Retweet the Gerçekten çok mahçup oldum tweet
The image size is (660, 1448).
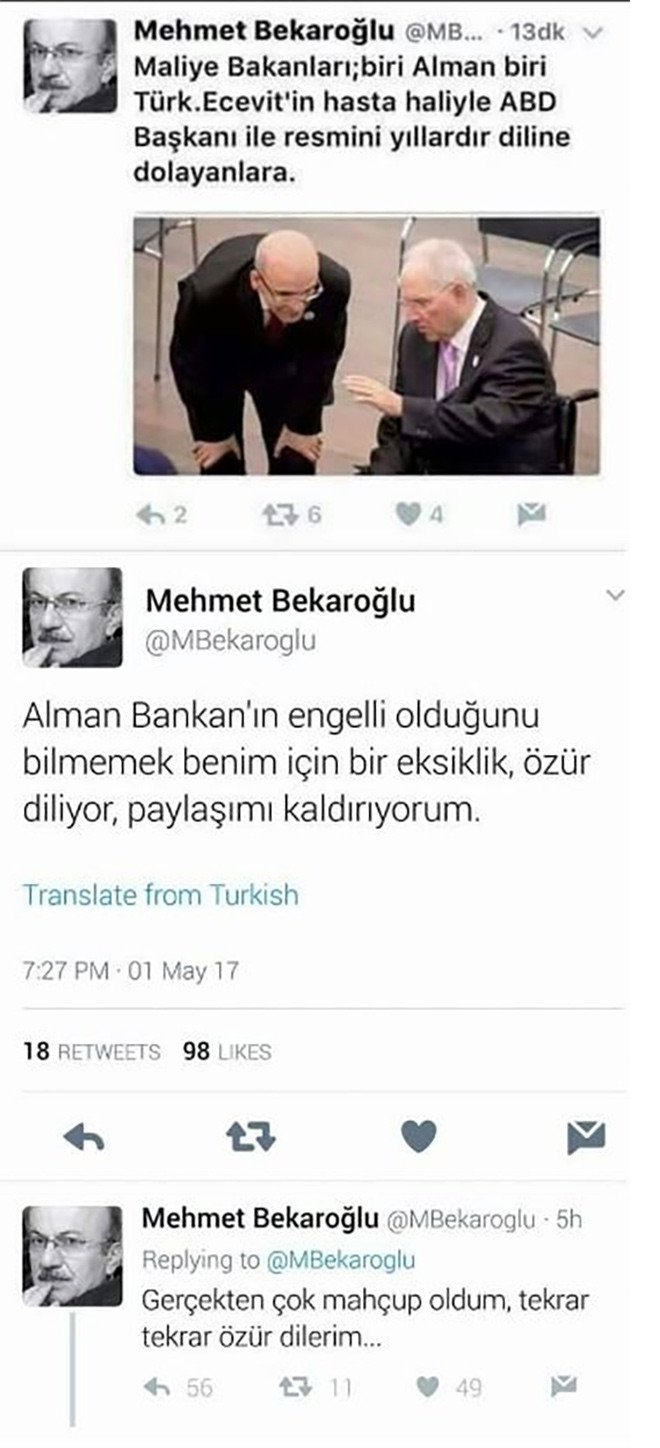click(293, 1387)
